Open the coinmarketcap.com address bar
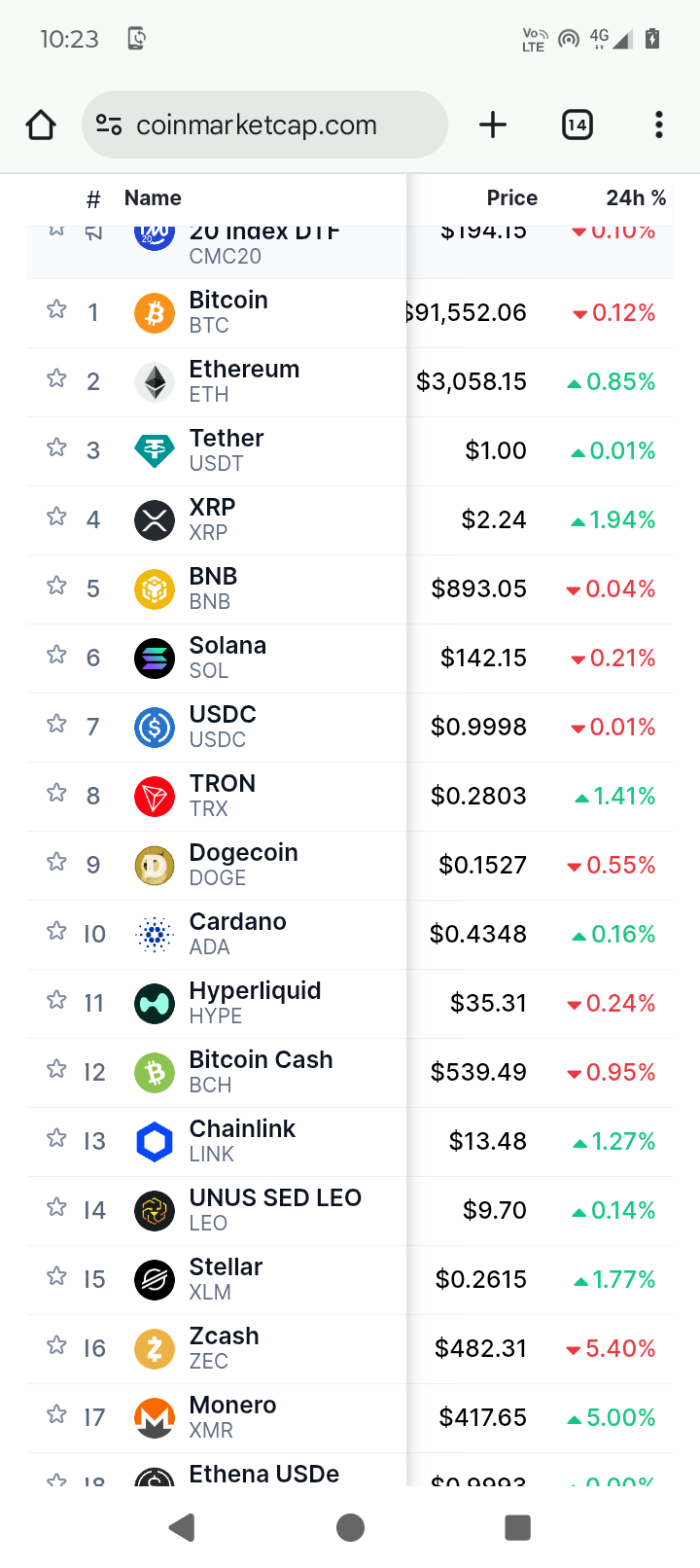This screenshot has width=700, height=1568. [264, 125]
